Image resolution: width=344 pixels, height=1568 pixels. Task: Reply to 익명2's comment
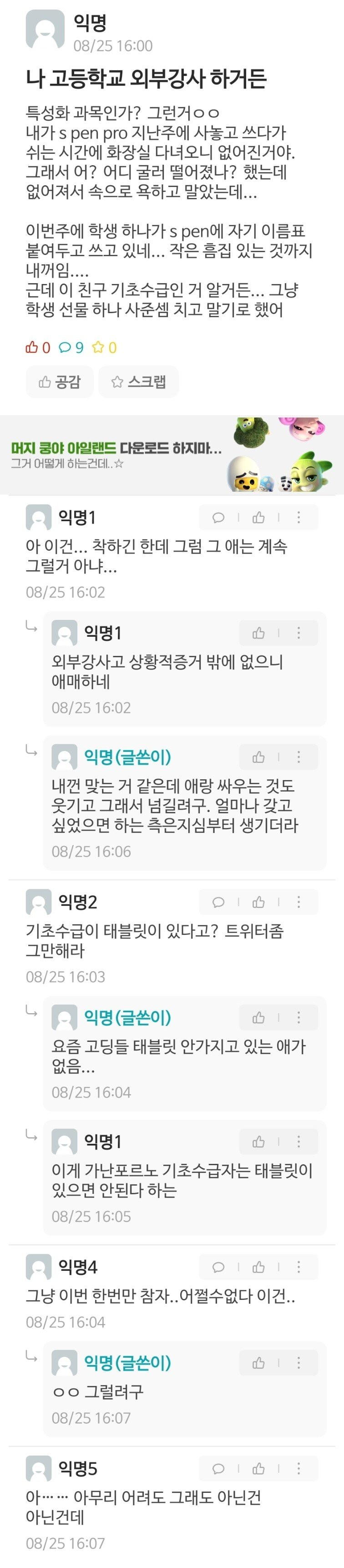[x=218, y=902]
